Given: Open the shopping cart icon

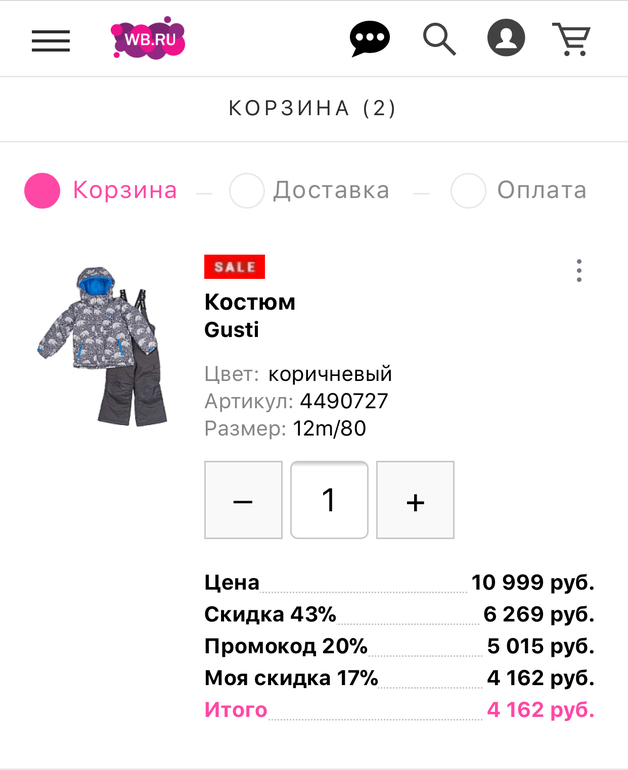Looking at the screenshot, I should [572, 39].
